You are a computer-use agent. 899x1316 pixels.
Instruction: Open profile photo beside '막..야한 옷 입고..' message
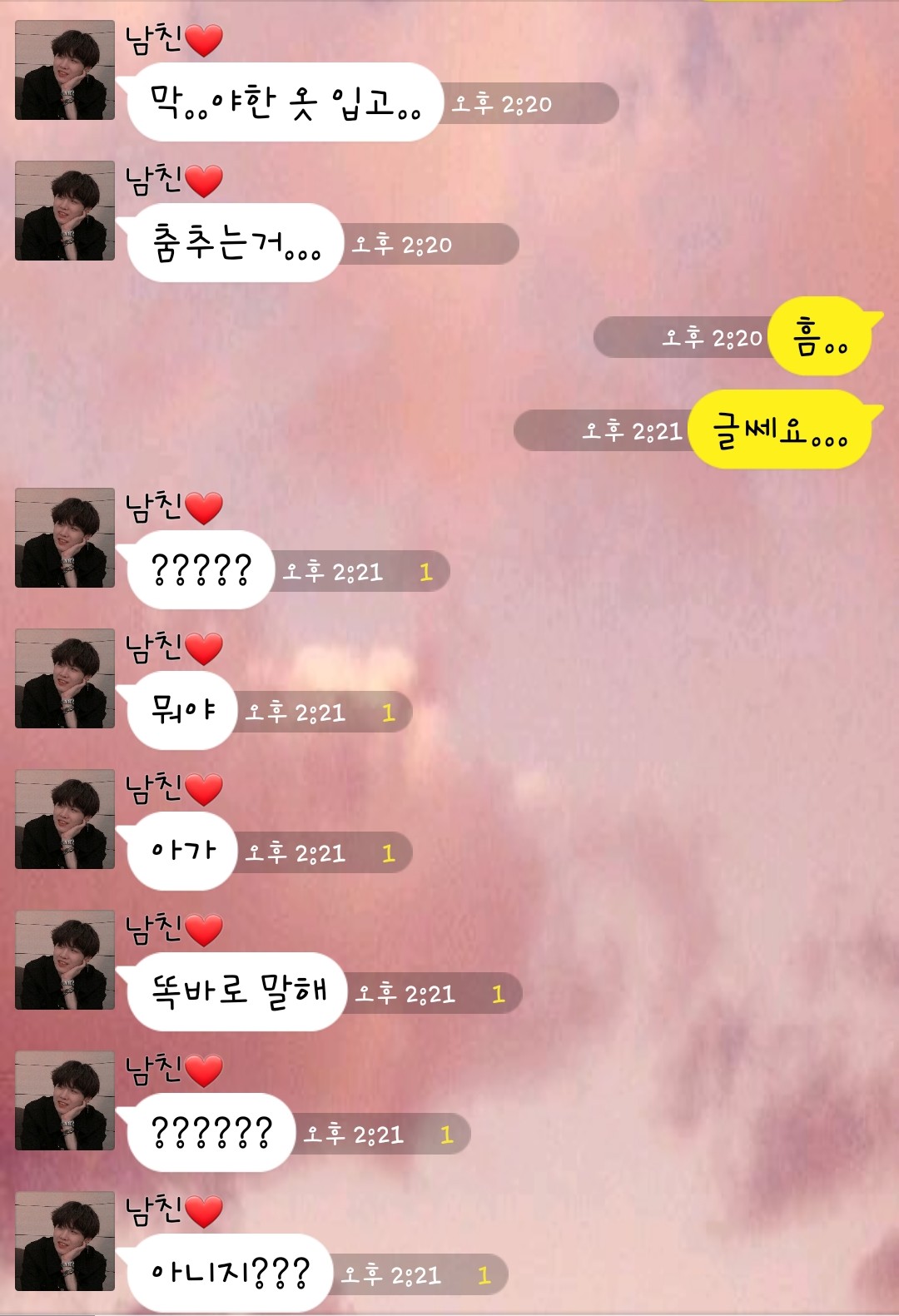pyautogui.click(x=65, y=70)
